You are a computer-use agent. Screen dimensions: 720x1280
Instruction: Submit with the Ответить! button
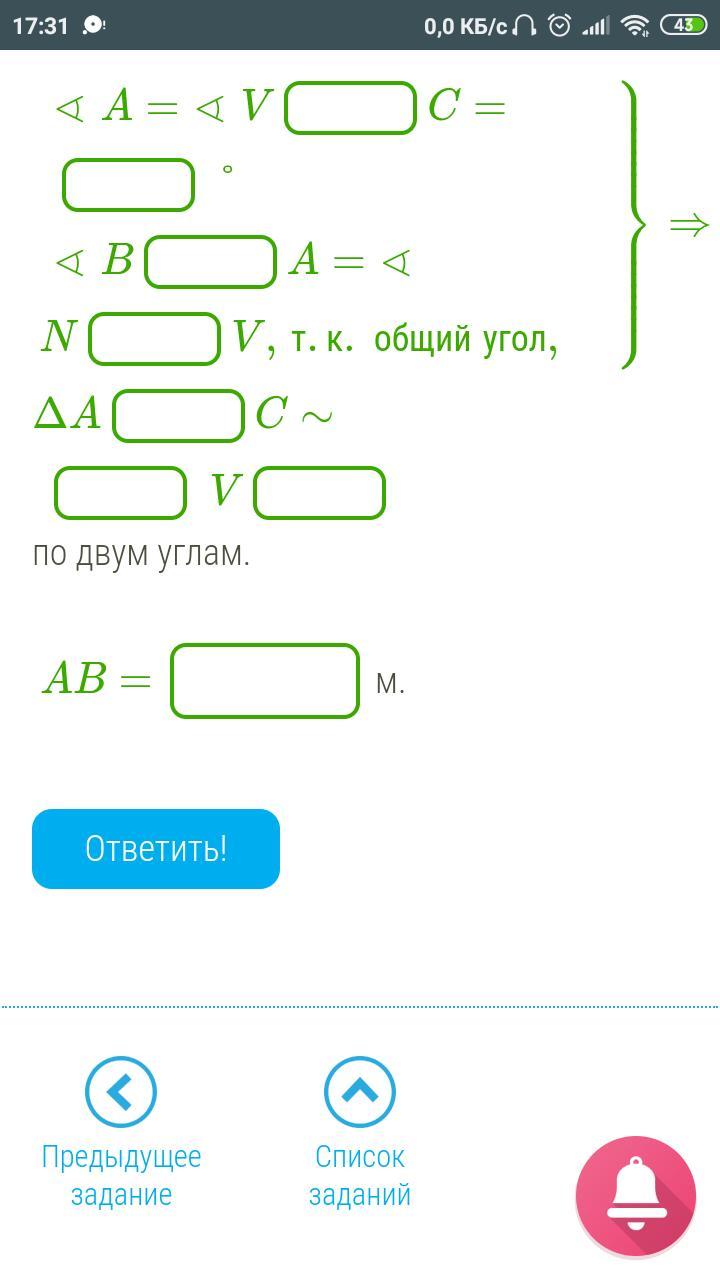pyautogui.click(x=156, y=849)
